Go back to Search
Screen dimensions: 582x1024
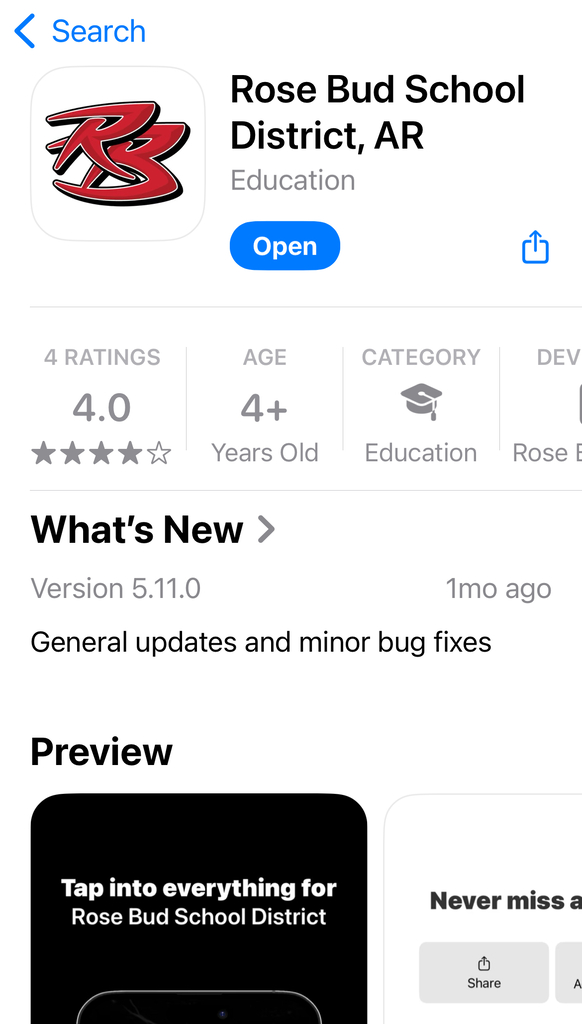tap(80, 31)
